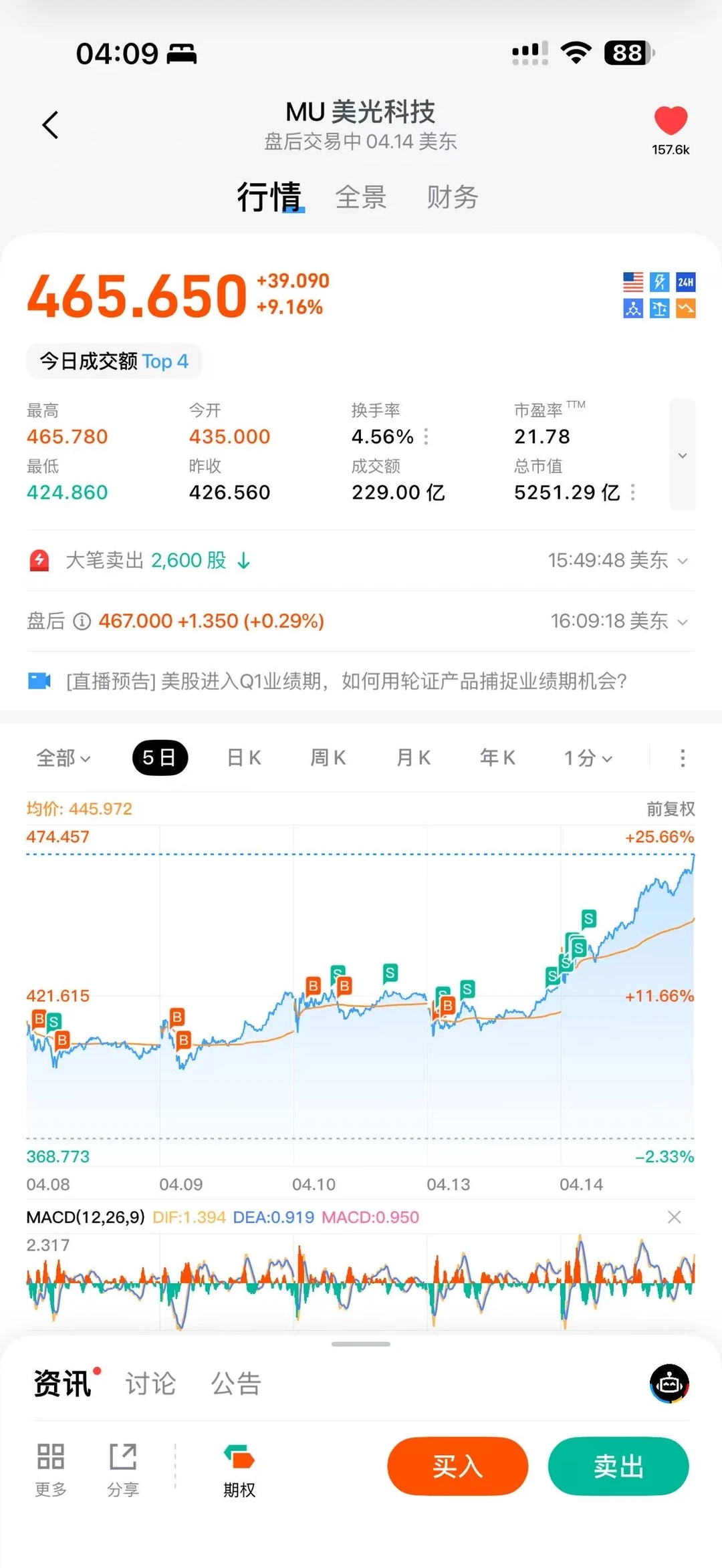Switch to the 全景 tab
The image size is (722, 1568).
pos(361,197)
